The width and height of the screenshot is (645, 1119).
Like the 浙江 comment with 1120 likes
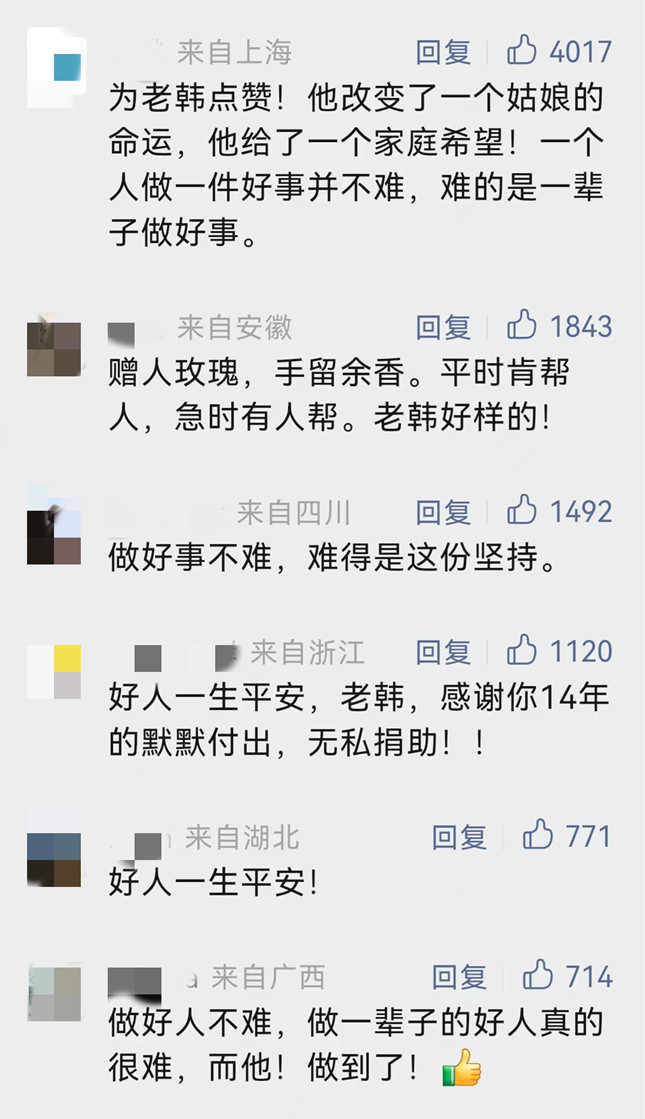pos(523,651)
